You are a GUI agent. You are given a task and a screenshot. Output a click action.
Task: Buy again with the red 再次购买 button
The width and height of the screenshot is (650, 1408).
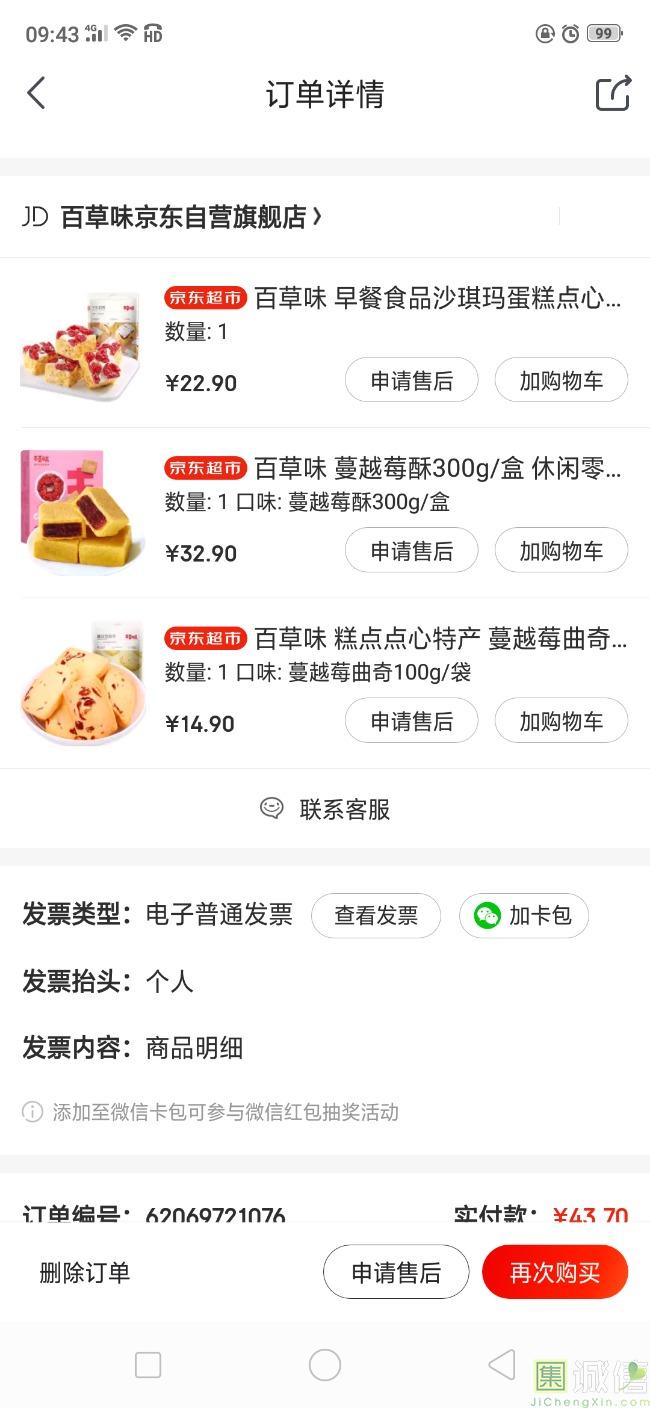(555, 1273)
